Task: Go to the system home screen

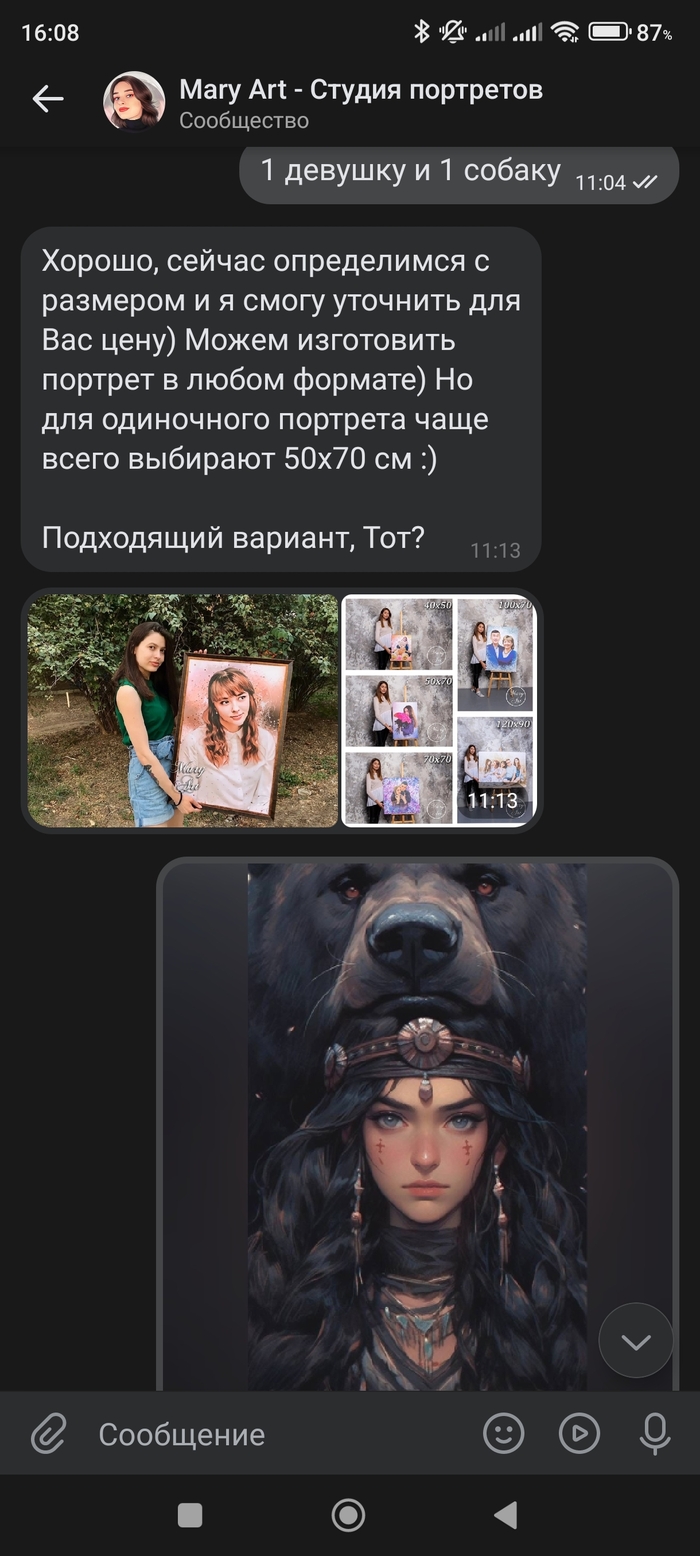Action: point(348,1515)
